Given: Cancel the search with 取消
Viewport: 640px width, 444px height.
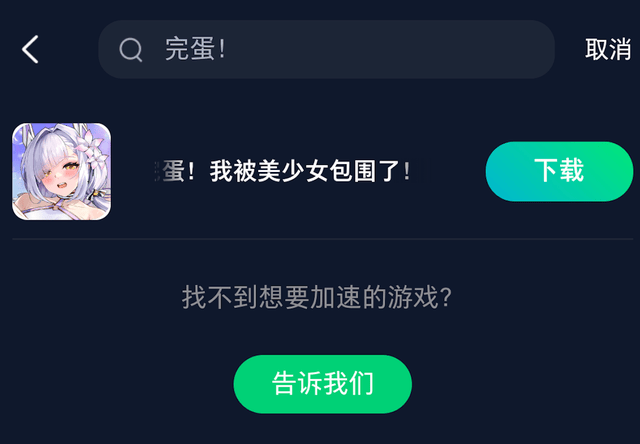Looking at the screenshot, I should tap(607, 50).
